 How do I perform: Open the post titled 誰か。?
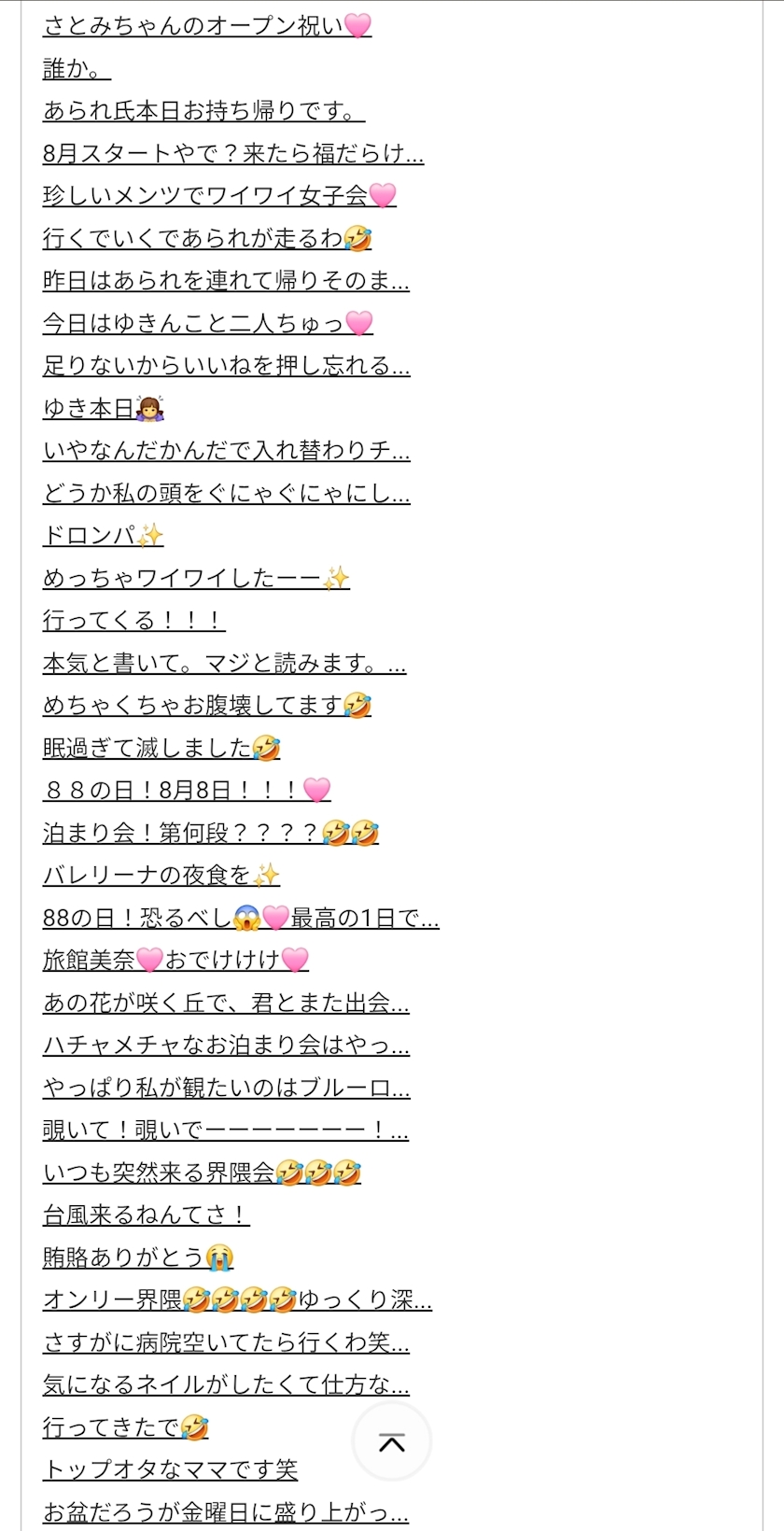point(77,68)
